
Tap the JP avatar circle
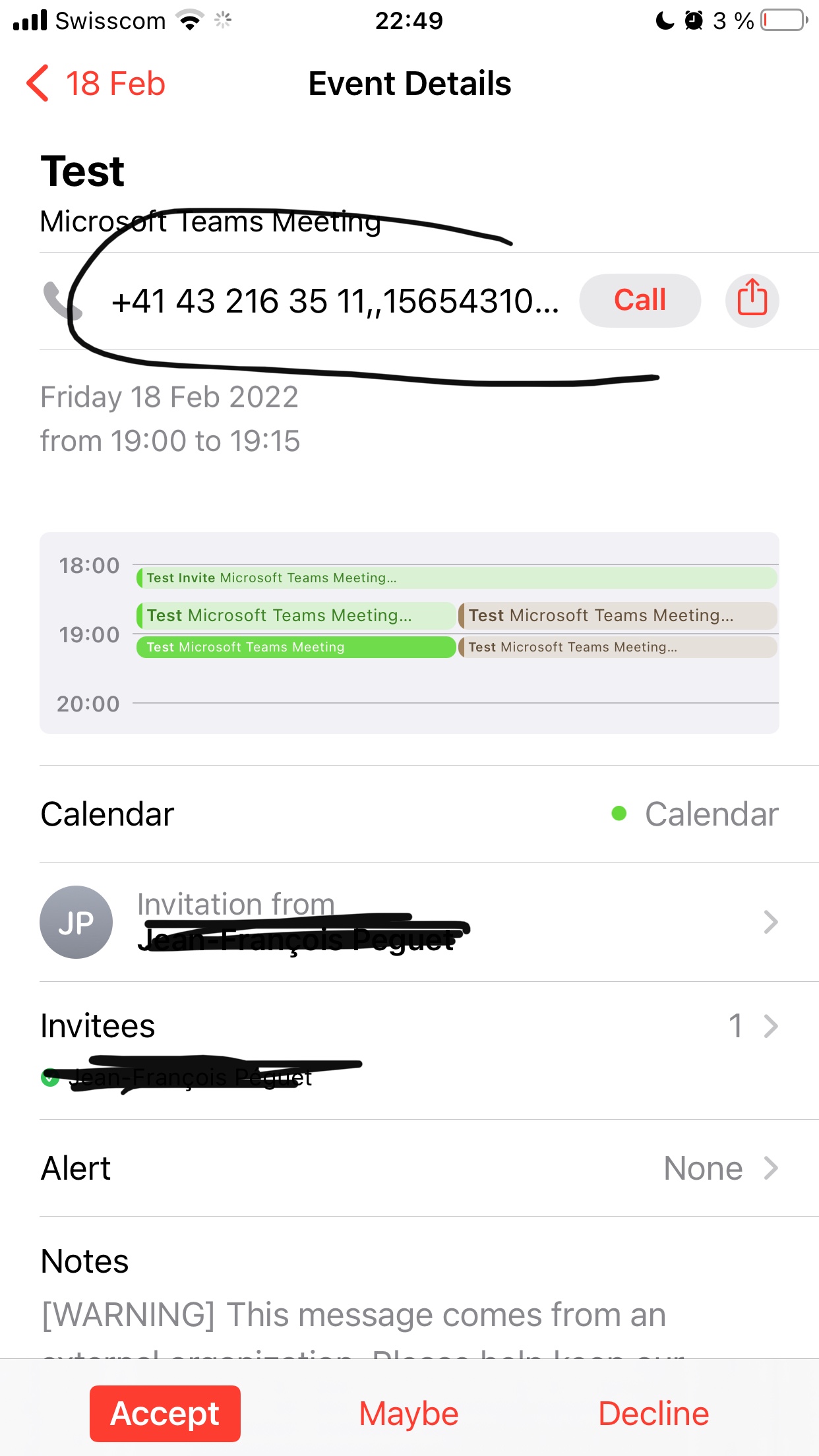(x=75, y=921)
